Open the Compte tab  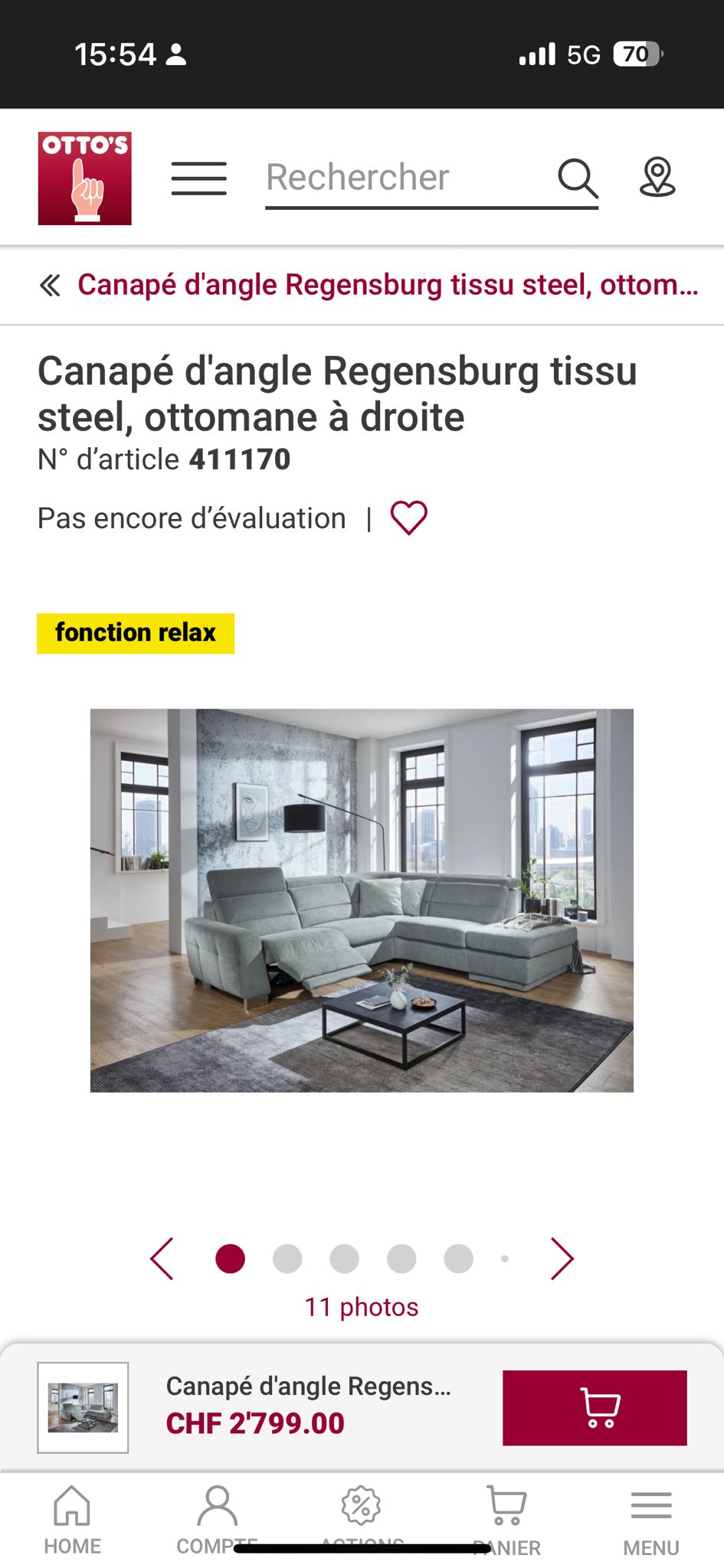point(218,1521)
